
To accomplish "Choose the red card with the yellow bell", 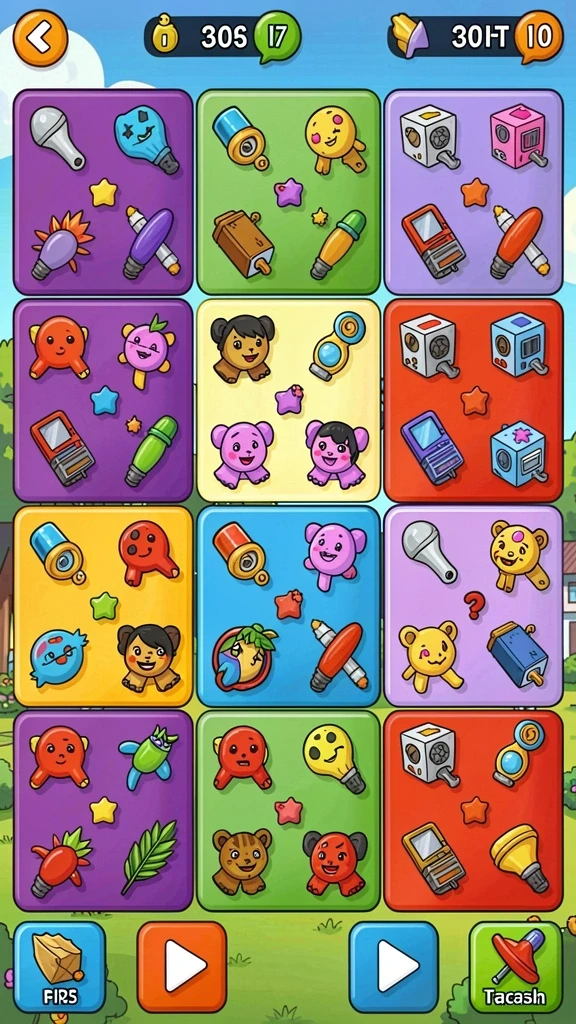I will pyautogui.click(x=473, y=810).
